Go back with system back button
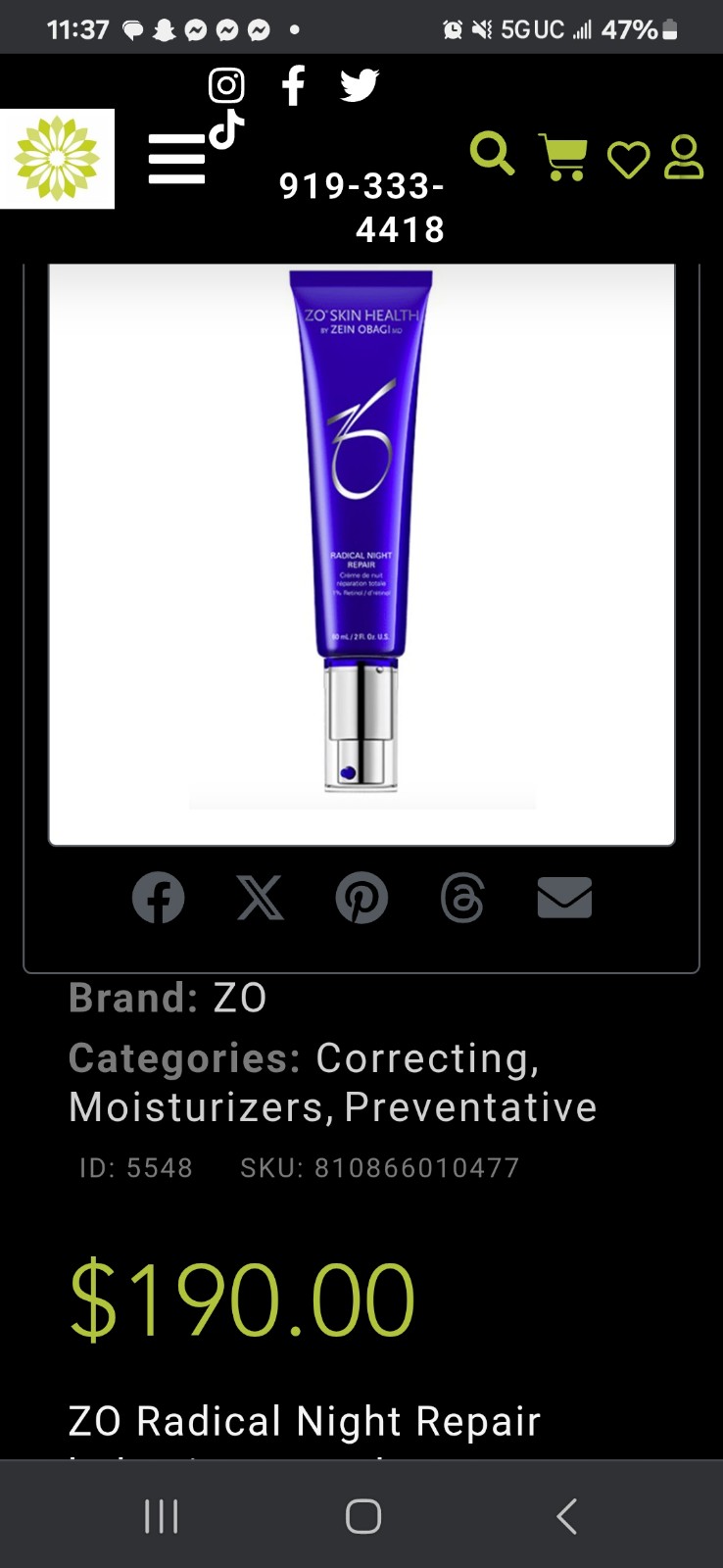 click(566, 1516)
